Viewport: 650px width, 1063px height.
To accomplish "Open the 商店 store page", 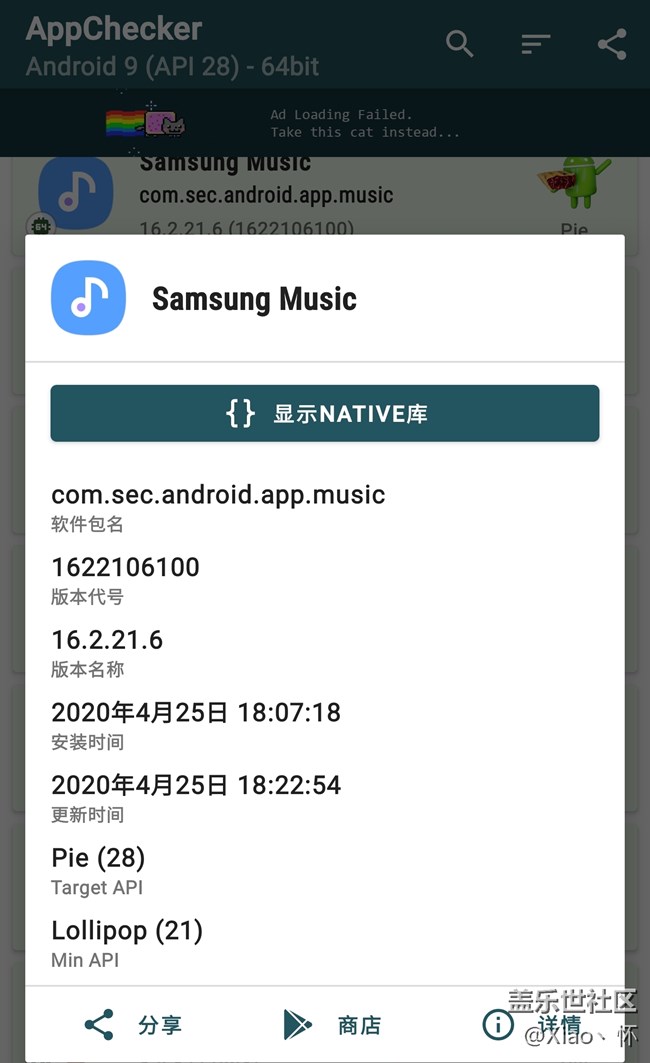I will [x=333, y=1024].
